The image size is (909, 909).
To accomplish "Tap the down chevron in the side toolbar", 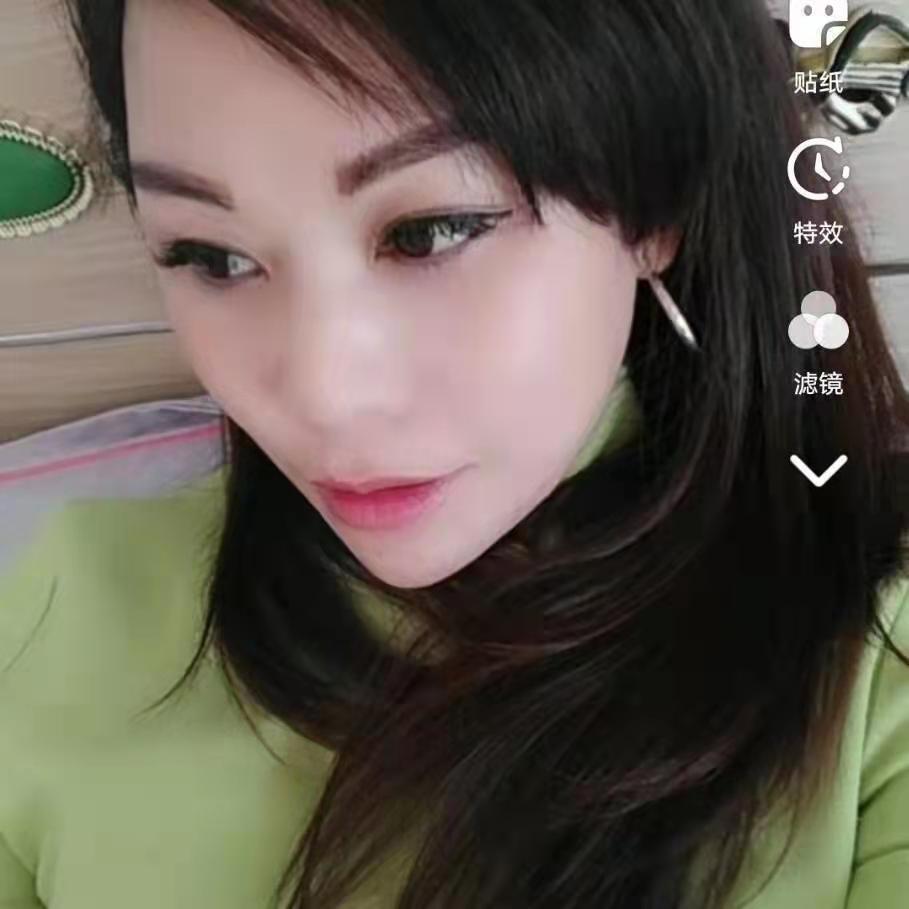I will (818, 469).
